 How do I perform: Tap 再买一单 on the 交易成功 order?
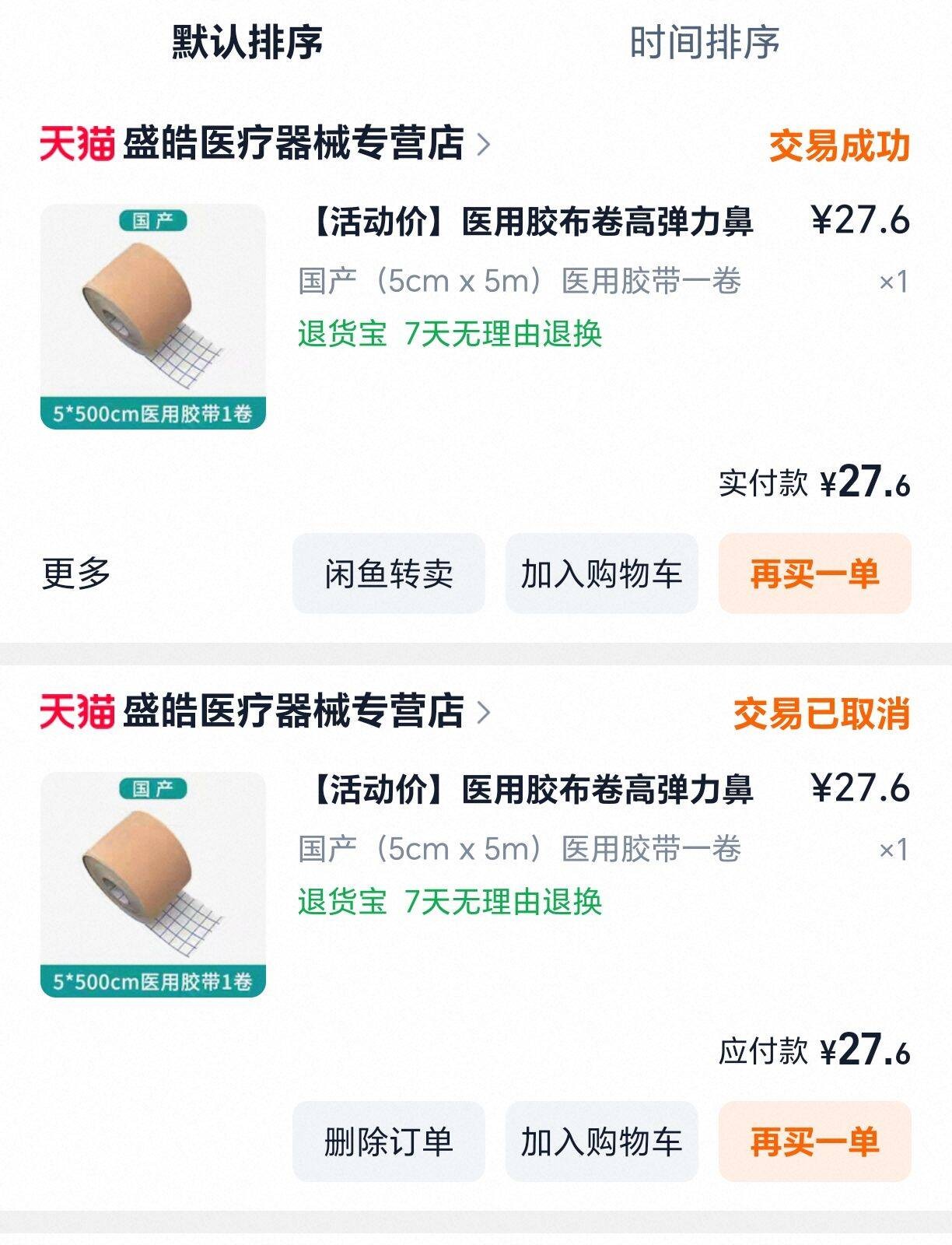[814, 573]
